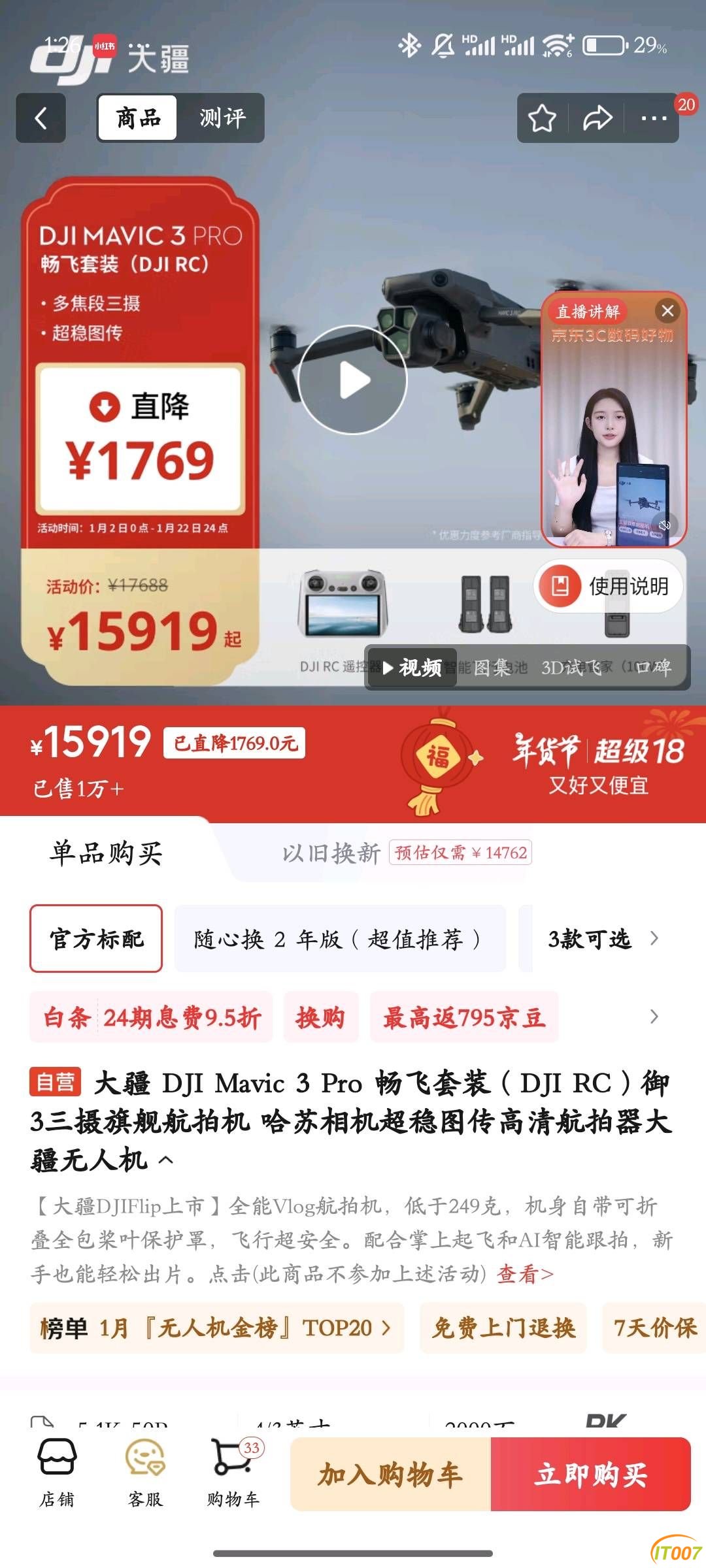The height and width of the screenshot is (1568, 706).
Task: Select 随心换 2 年版 option
Action: click(x=339, y=939)
